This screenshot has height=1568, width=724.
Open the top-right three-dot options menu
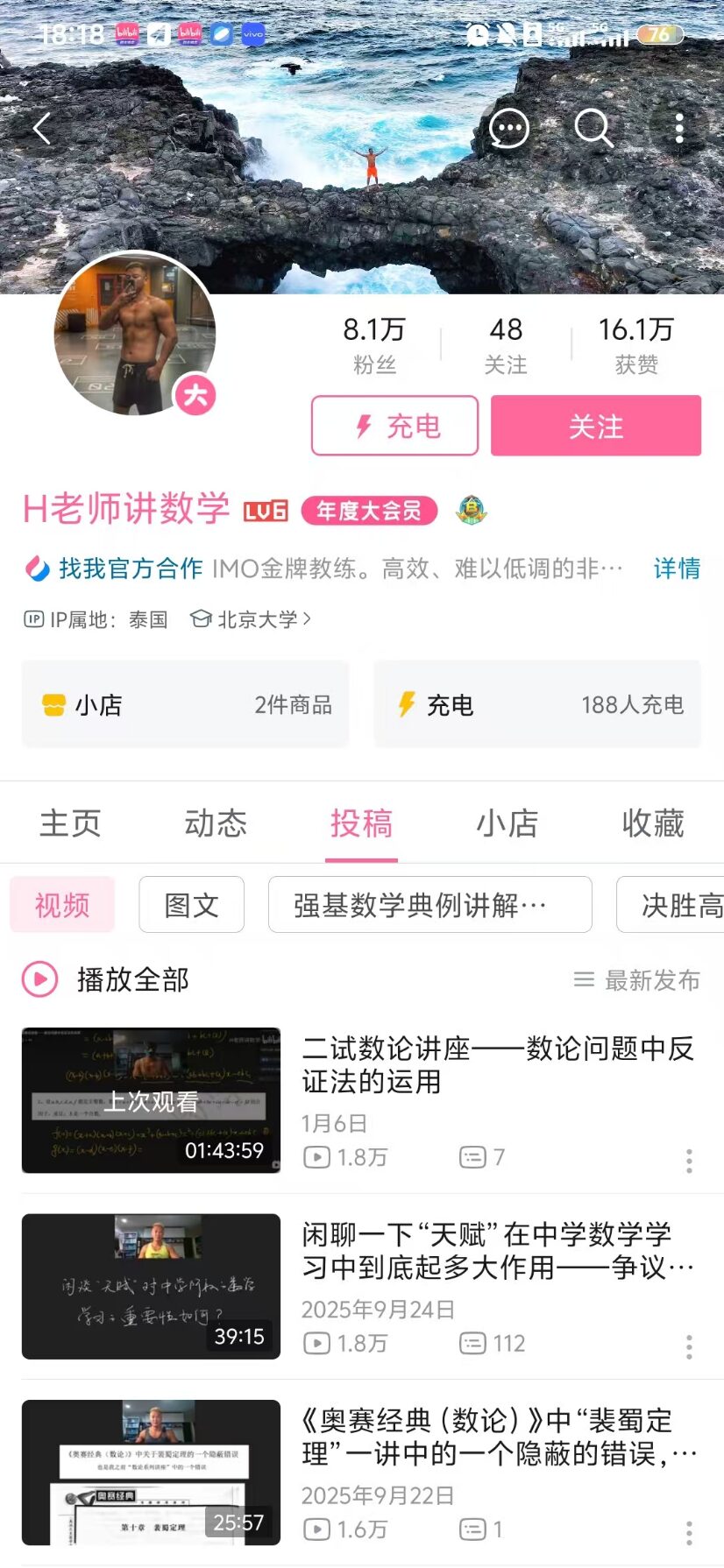pyautogui.click(x=679, y=128)
